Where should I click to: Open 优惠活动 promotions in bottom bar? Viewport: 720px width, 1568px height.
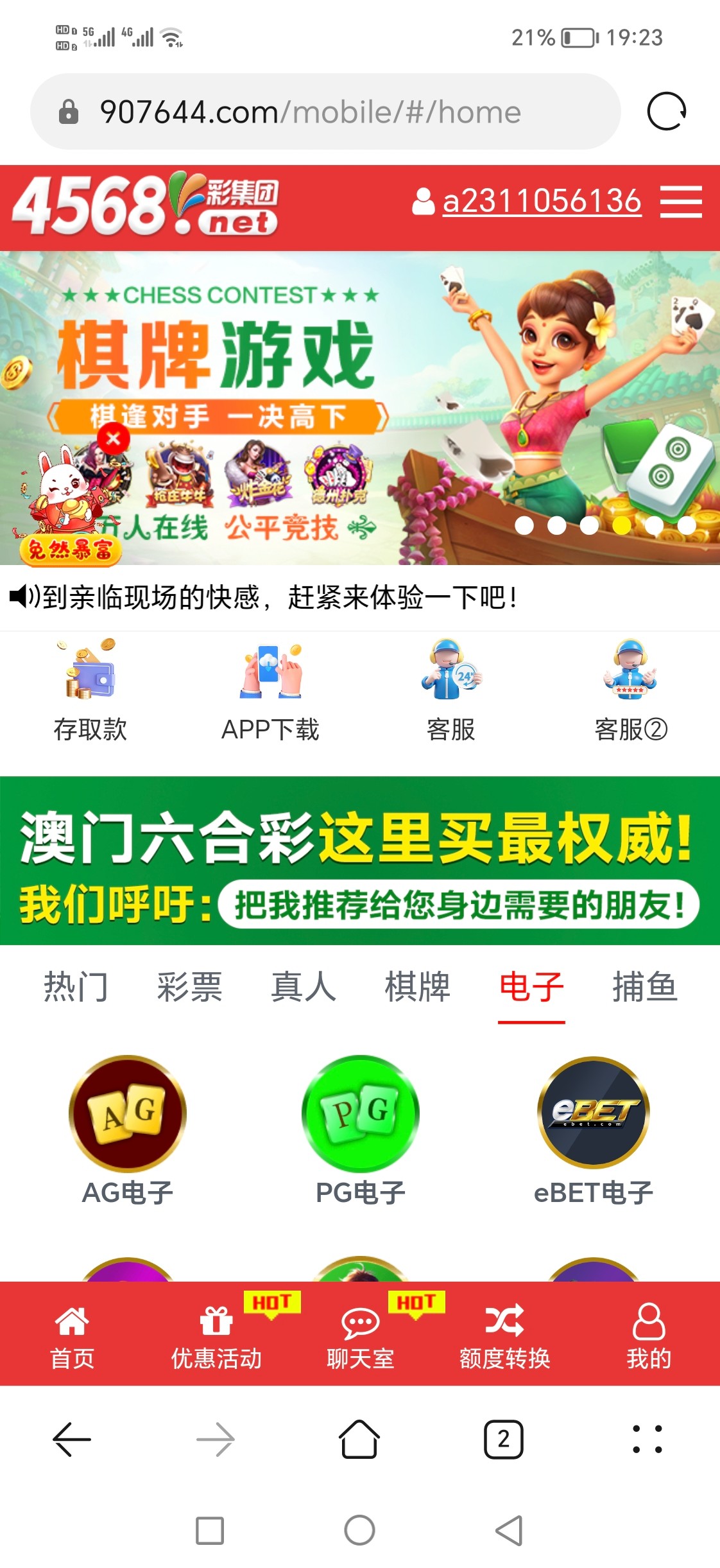[x=216, y=1334]
